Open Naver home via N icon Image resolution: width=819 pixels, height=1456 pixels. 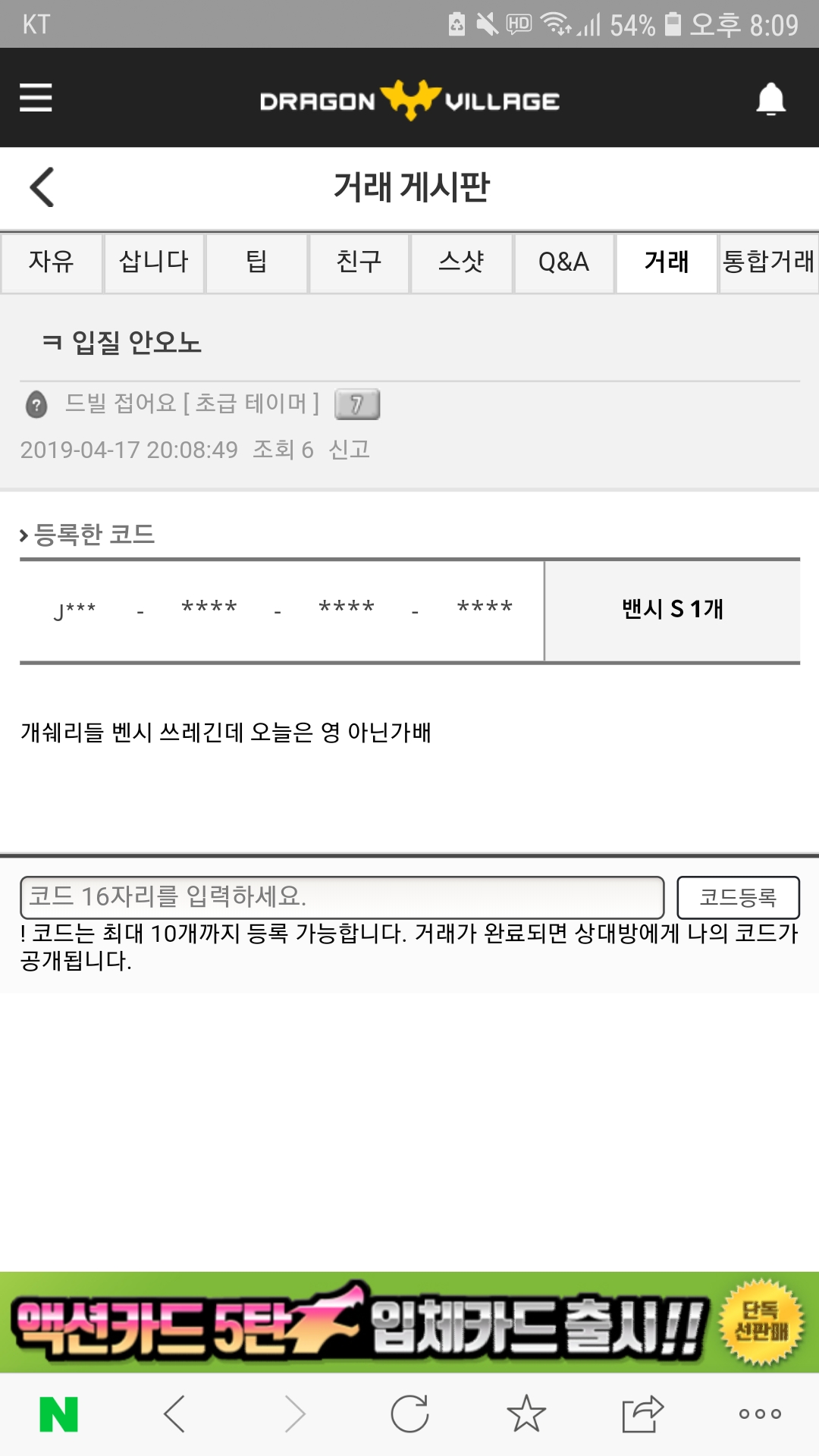point(58,1414)
